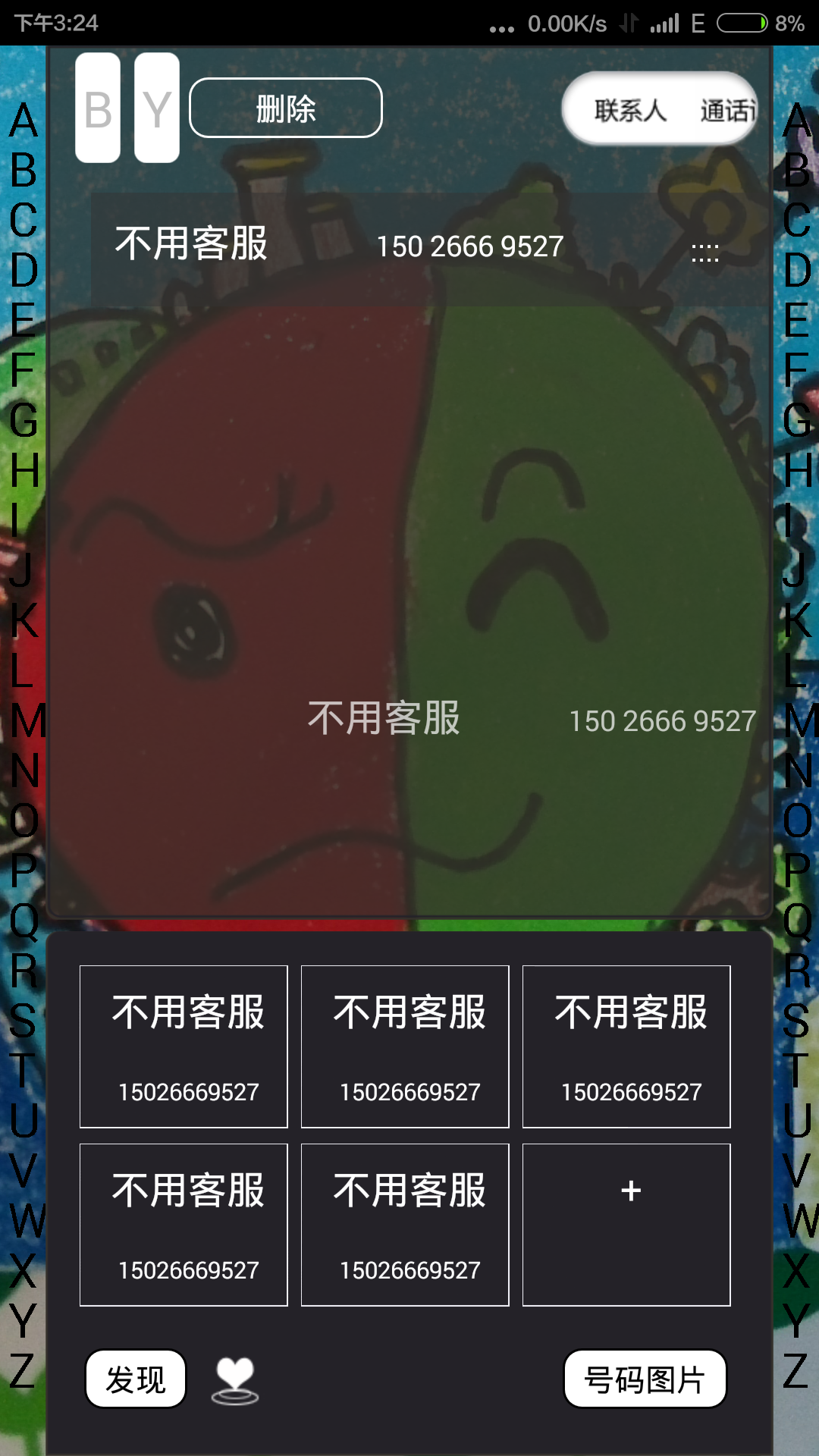The width and height of the screenshot is (819, 1456).
Task: Switch to the 通话 tab
Action: [726, 111]
